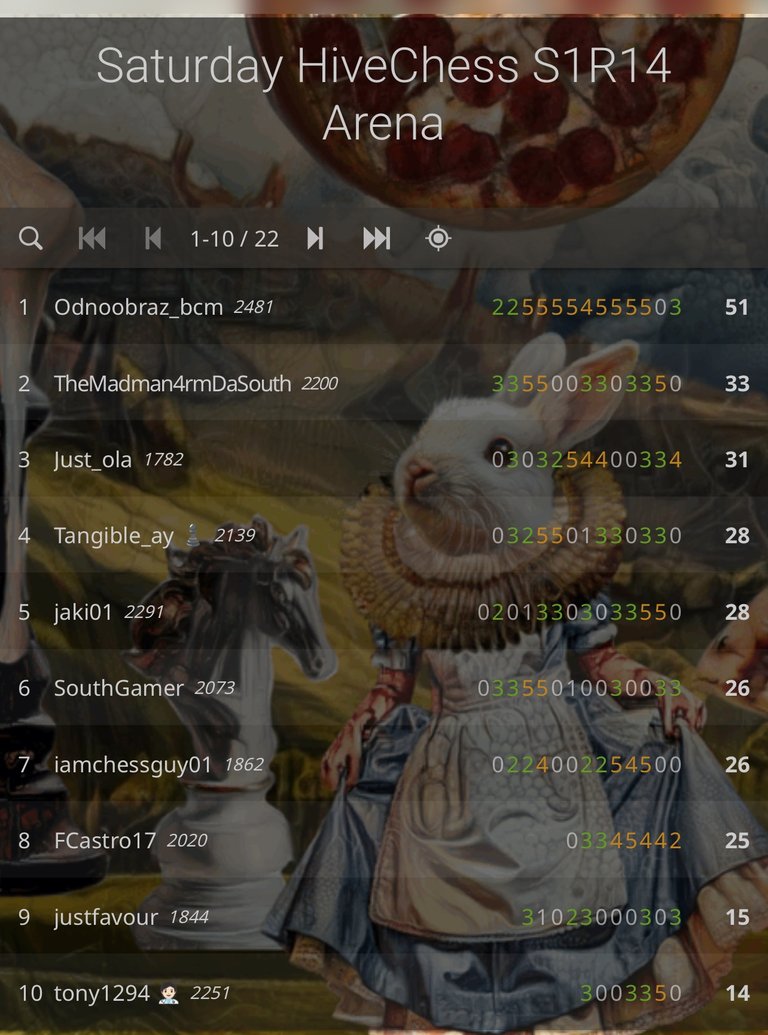Open Tangible_ay's standings row
This screenshot has width=768, height=1035.
(114, 536)
